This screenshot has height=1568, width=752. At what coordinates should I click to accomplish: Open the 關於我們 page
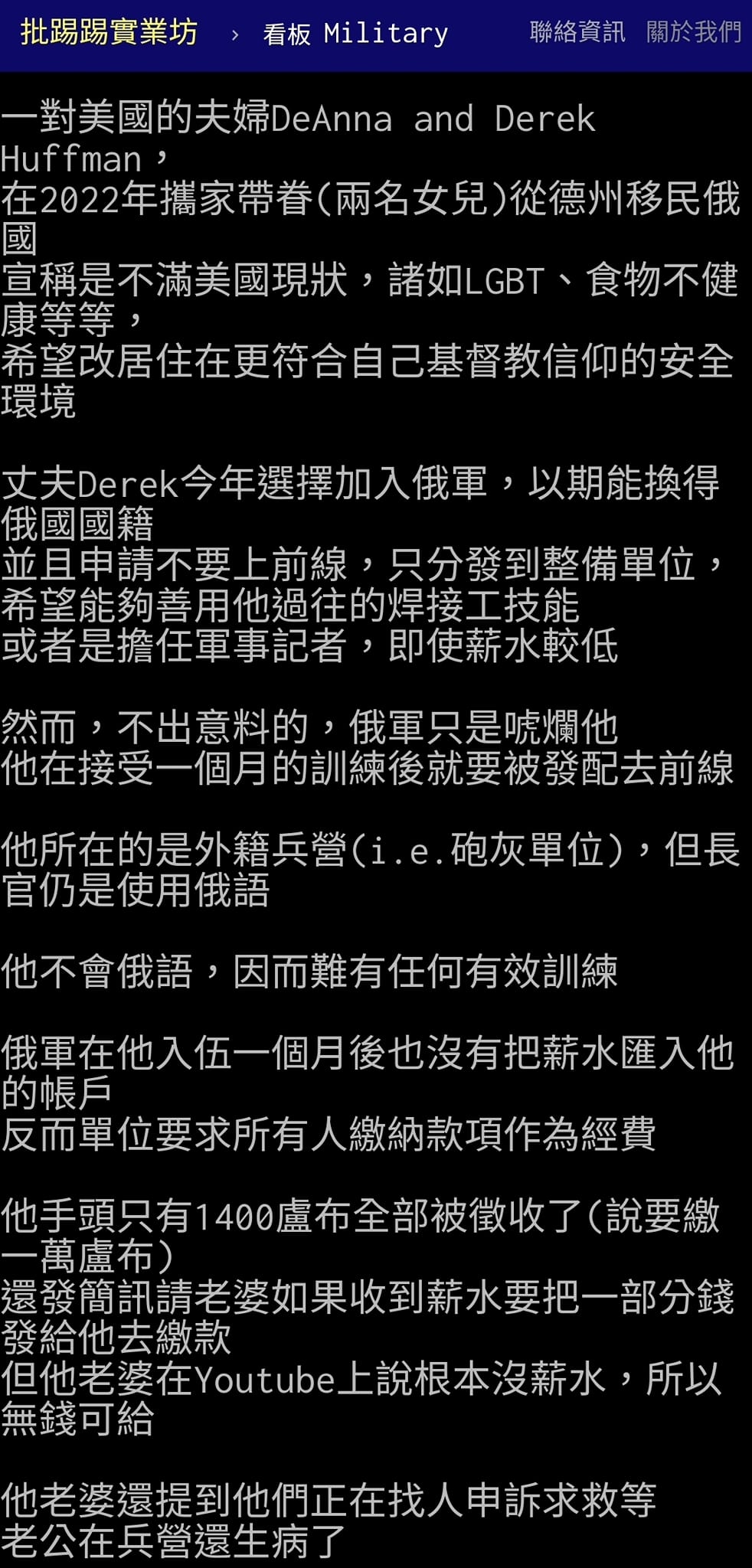pyautogui.click(x=694, y=32)
